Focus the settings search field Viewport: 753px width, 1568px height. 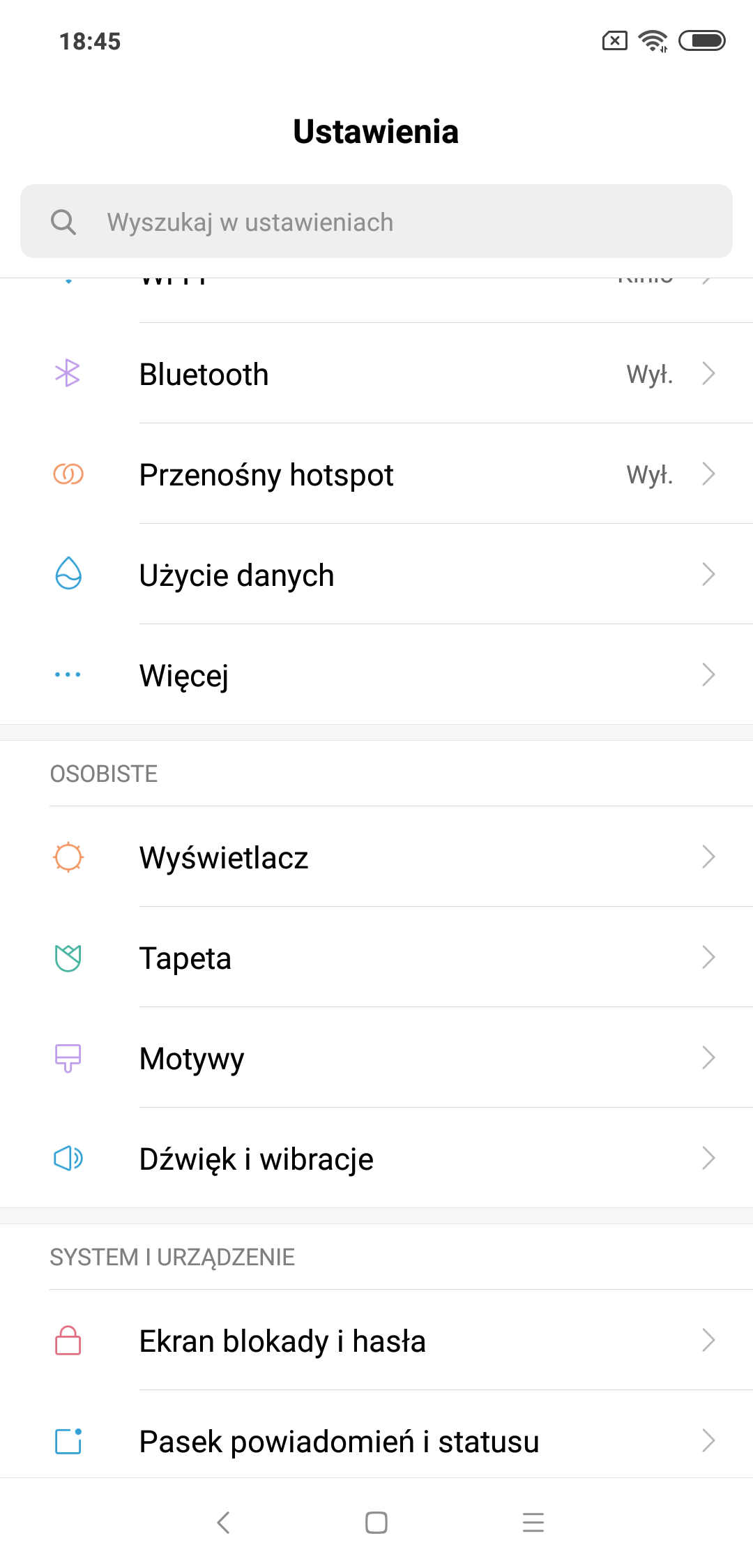376,221
